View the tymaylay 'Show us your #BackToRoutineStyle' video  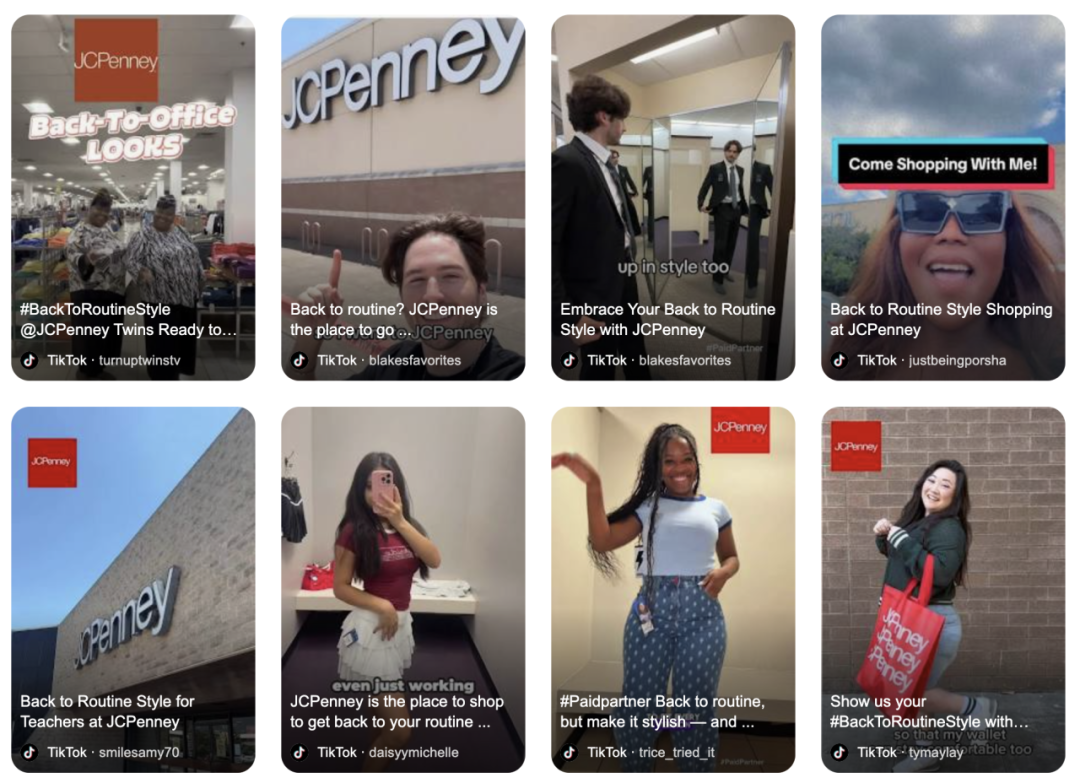point(943,589)
